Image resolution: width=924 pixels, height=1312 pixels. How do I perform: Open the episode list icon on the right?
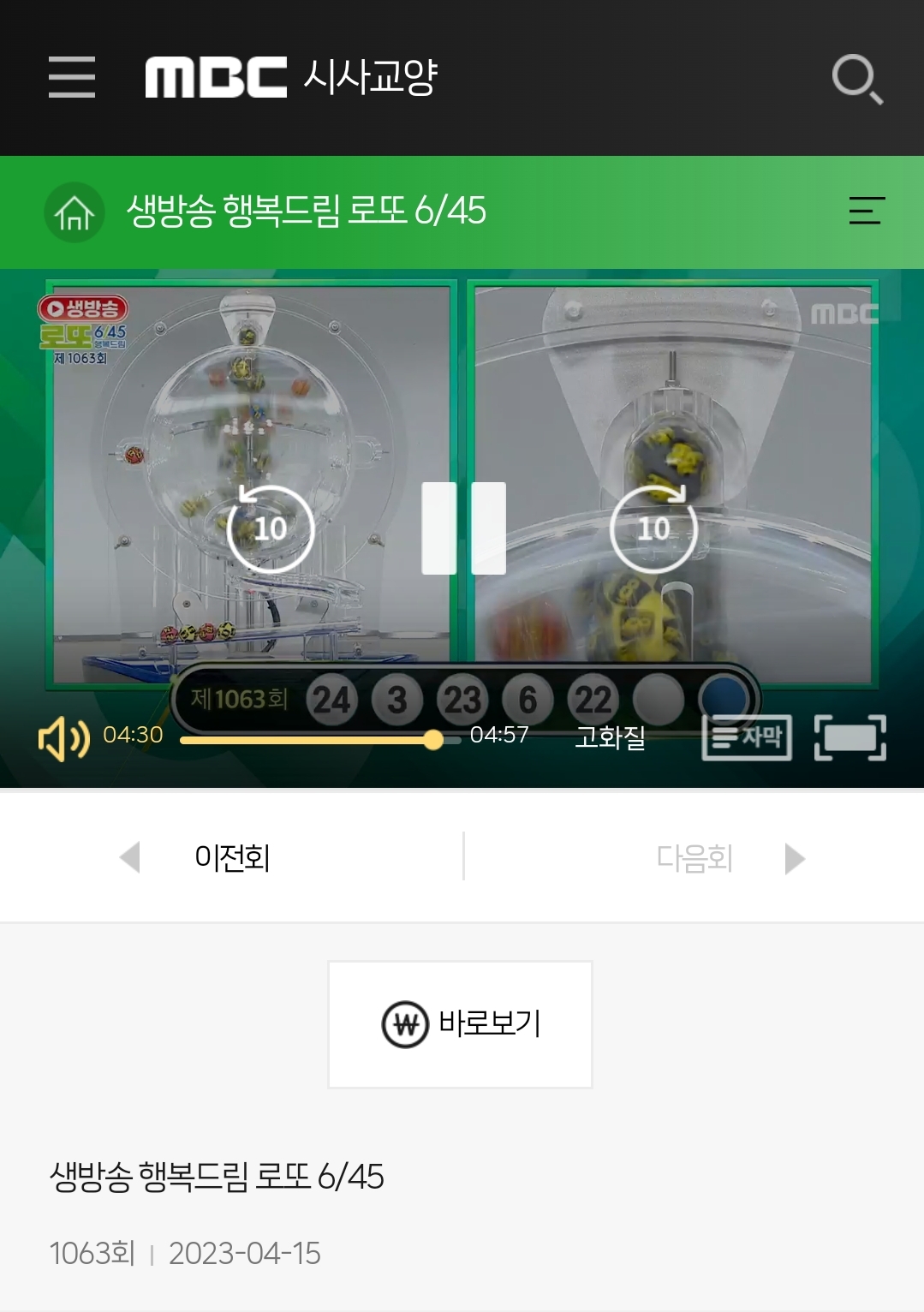point(864,212)
